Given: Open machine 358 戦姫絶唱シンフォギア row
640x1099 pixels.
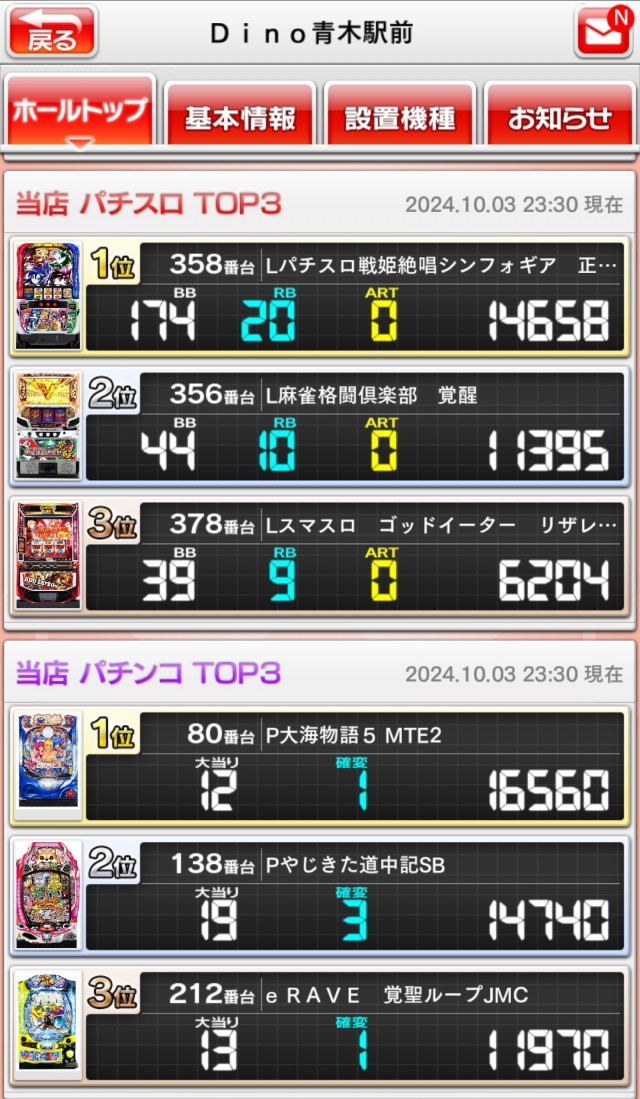Looking at the screenshot, I should (x=320, y=297).
